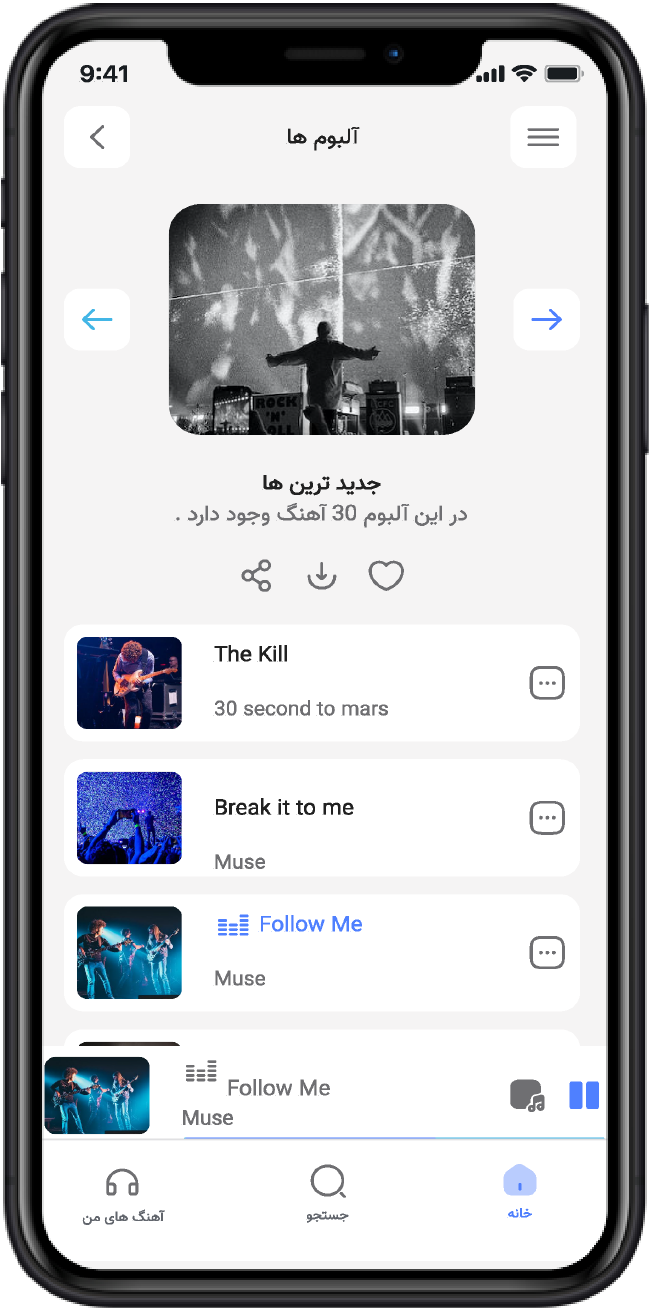Open more options for Follow Me in list
The height and width of the screenshot is (1308, 649).
(x=547, y=953)
